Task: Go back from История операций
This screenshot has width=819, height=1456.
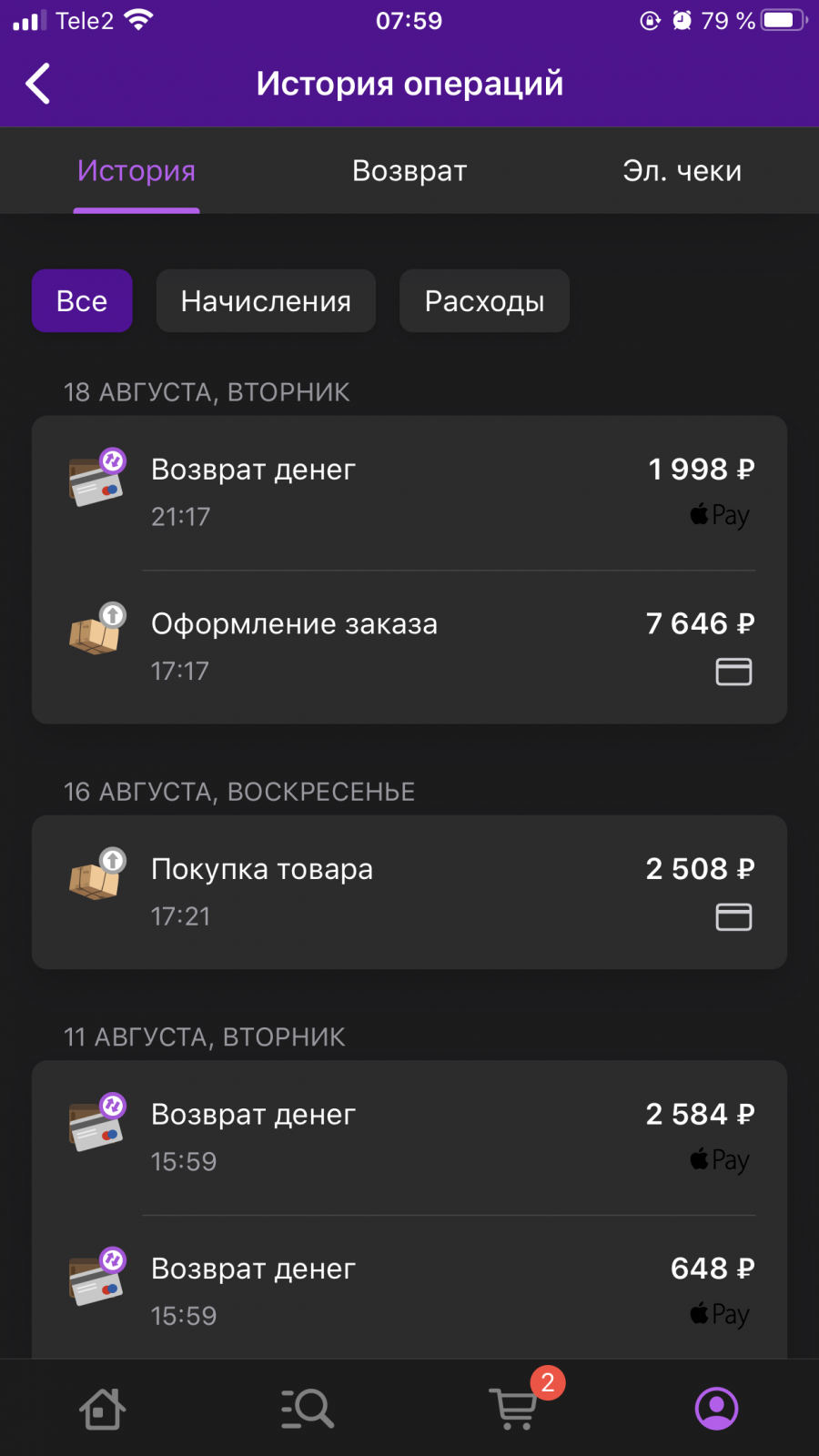Action: 38,84
